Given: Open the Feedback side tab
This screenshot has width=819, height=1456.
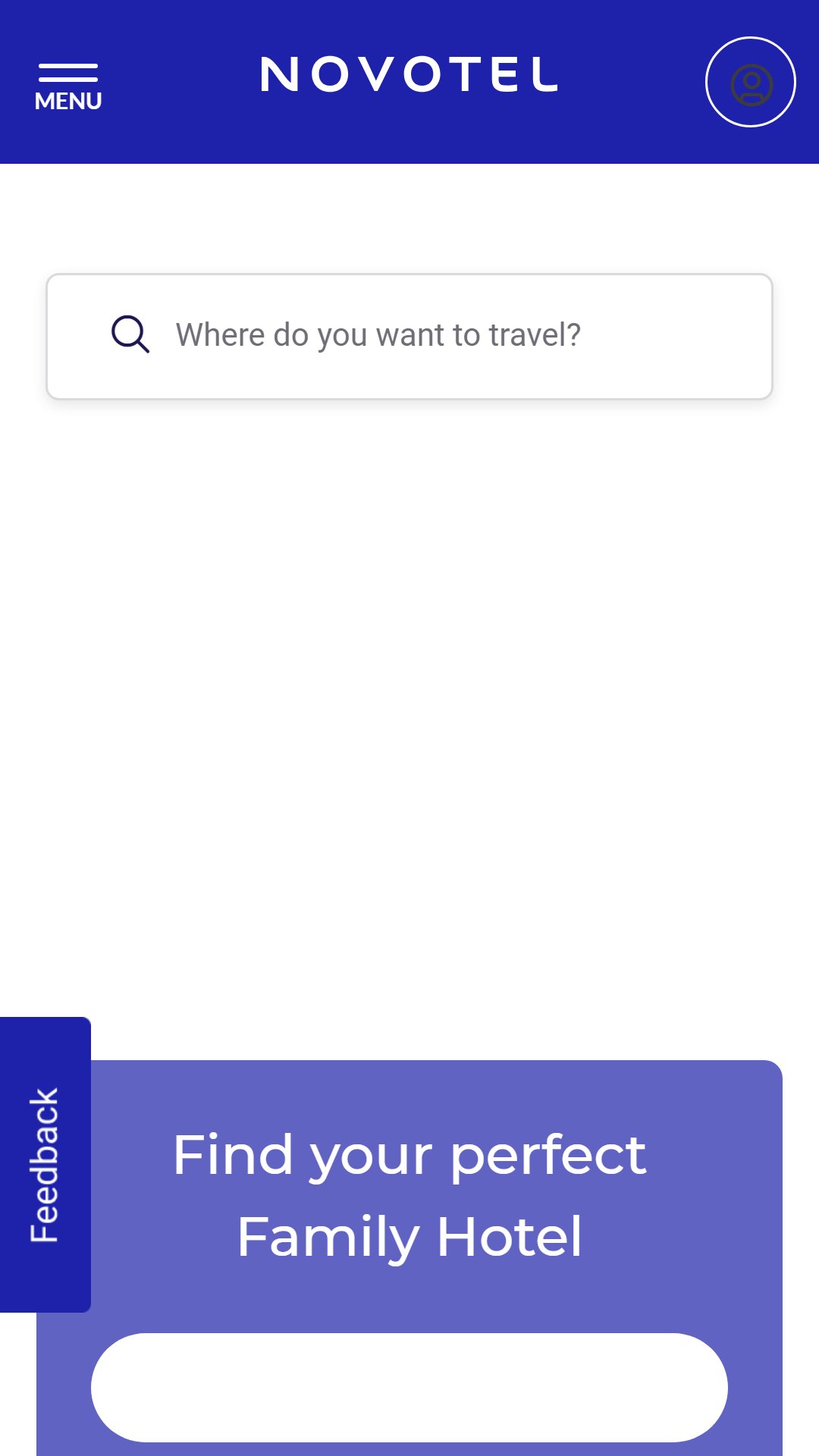Looking at the screenshot, I should click(x=45, y=1164).
